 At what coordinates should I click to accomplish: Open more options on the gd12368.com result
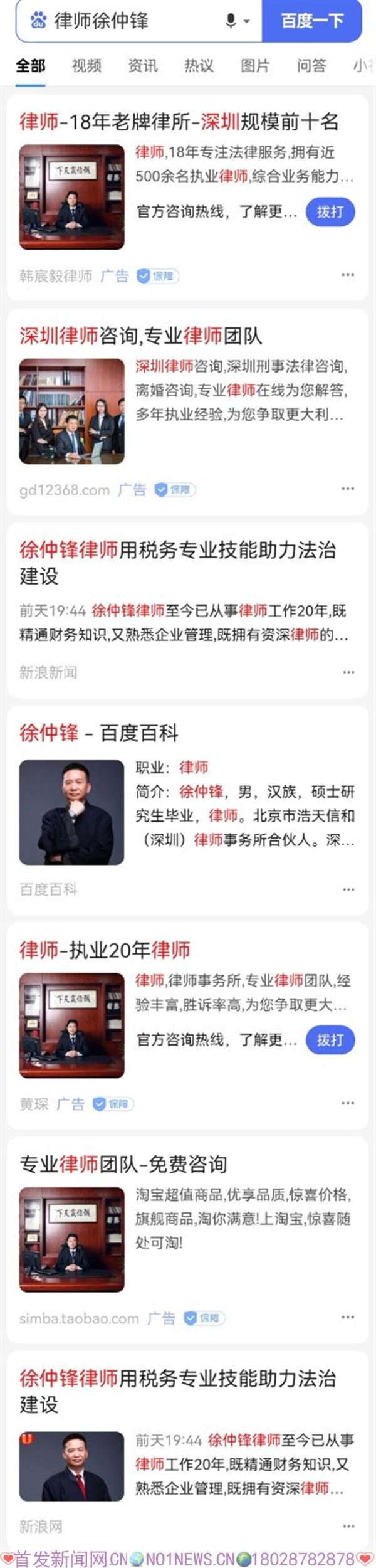tap(348, 489)
